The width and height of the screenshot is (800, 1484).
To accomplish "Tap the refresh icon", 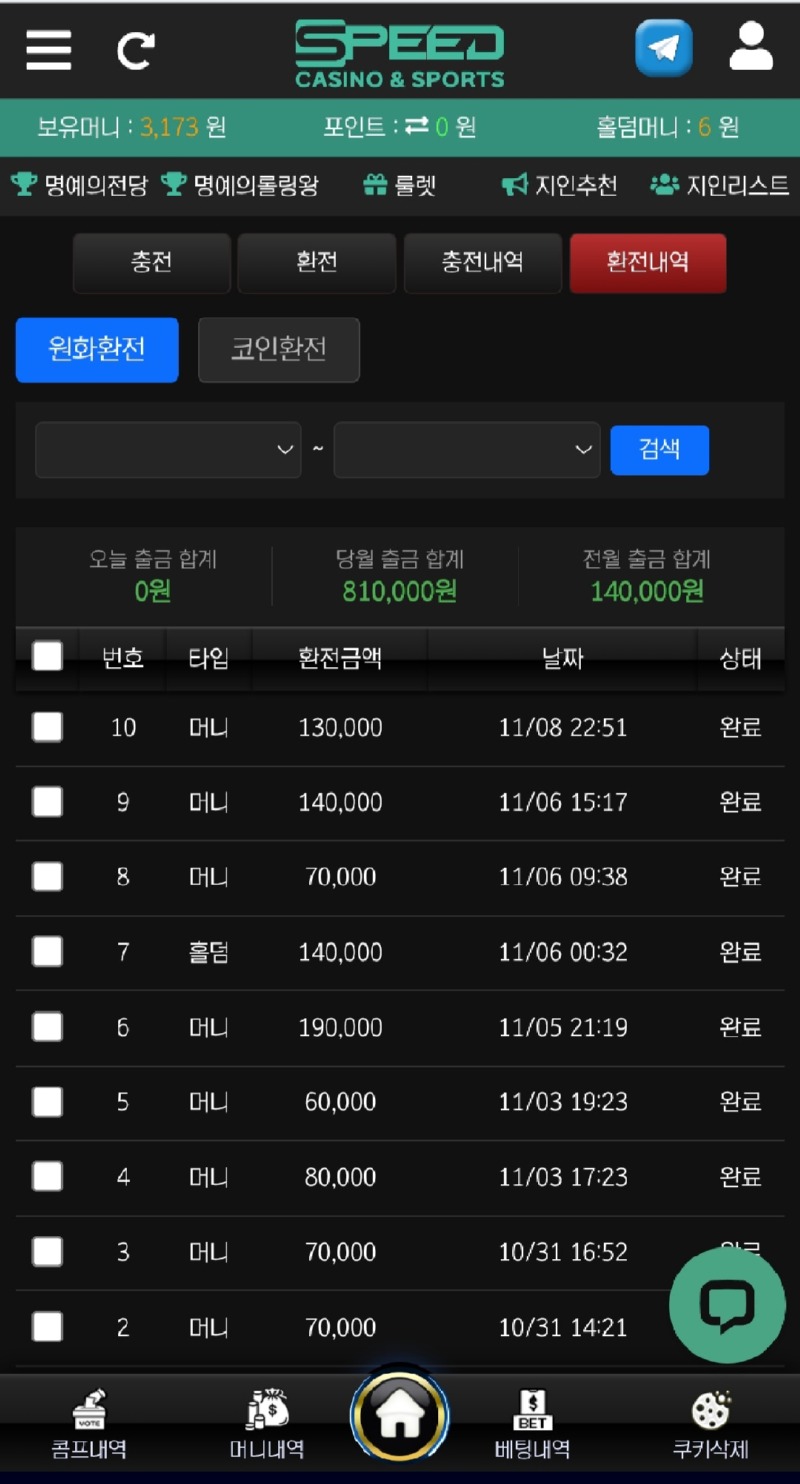I will pos(136,50).
